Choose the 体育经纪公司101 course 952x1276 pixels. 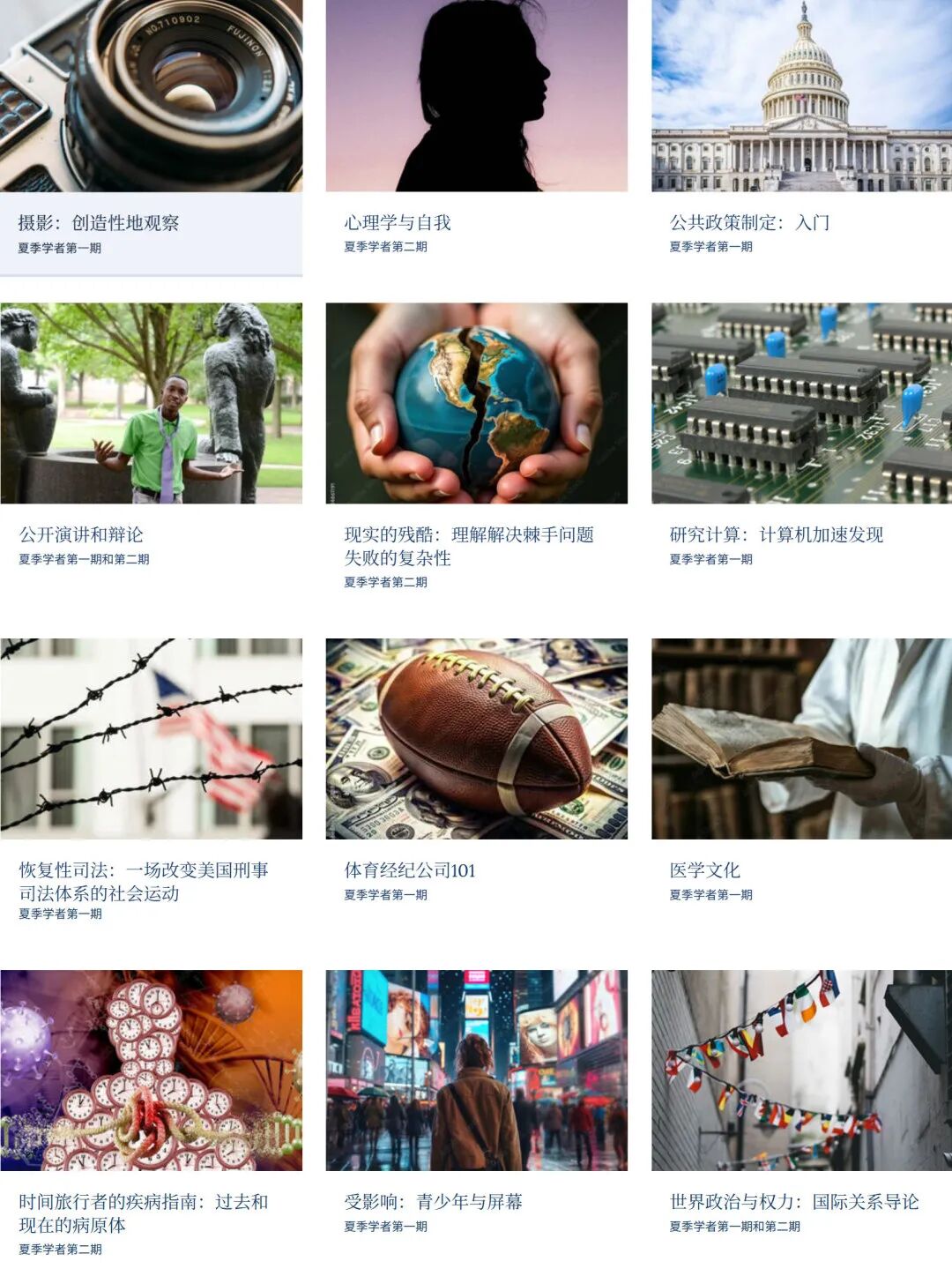coord(410,870)
